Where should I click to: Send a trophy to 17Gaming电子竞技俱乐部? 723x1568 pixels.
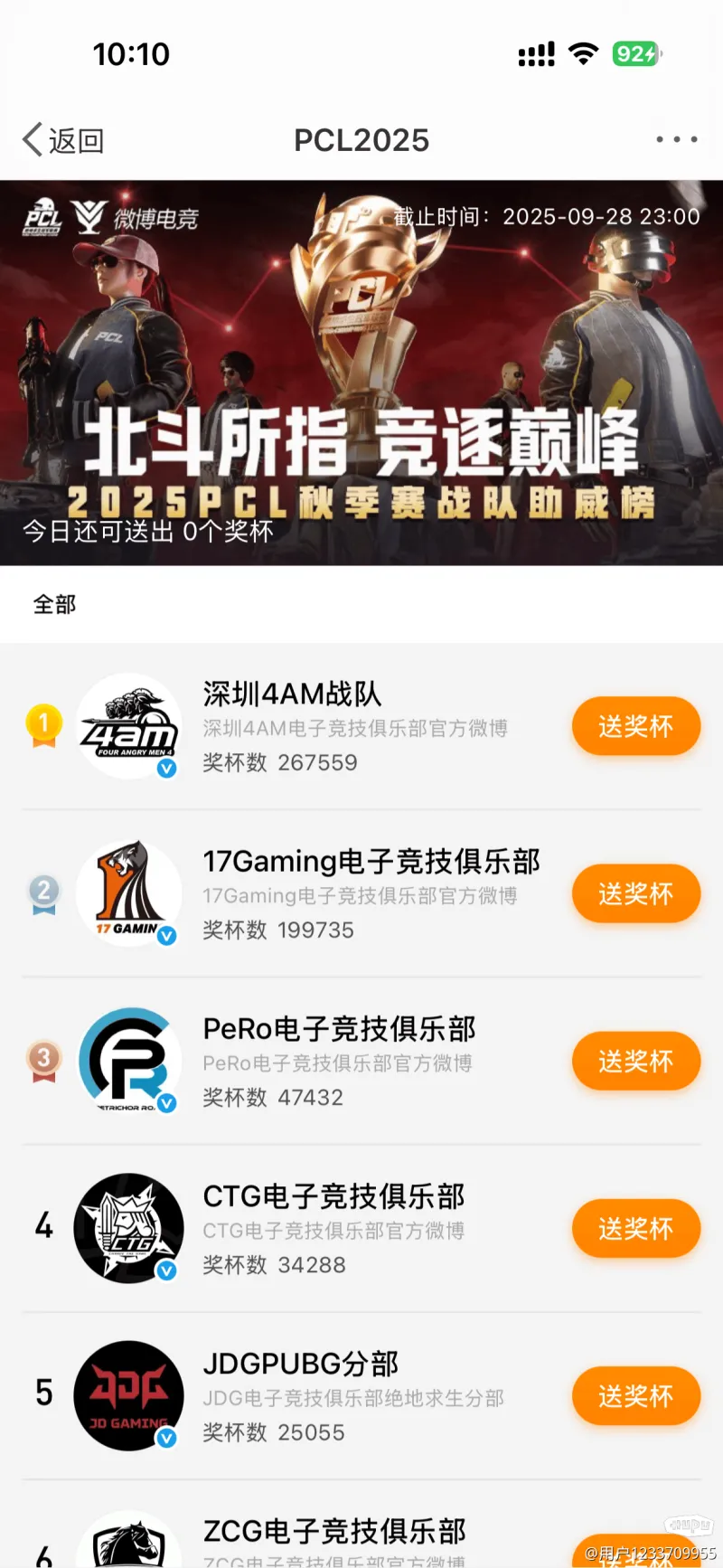coord(635,893)
